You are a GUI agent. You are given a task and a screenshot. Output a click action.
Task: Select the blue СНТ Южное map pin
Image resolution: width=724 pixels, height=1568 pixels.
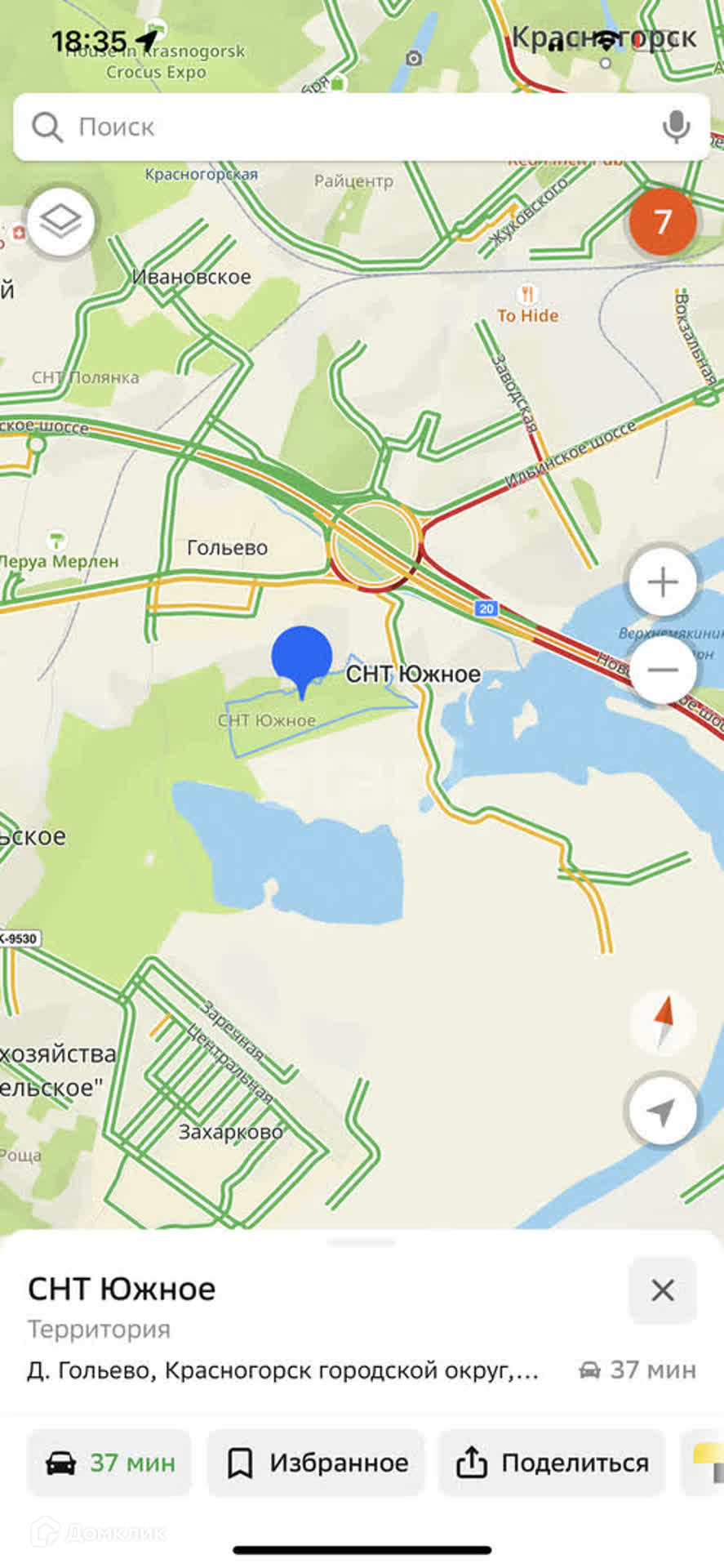point(302,656)
